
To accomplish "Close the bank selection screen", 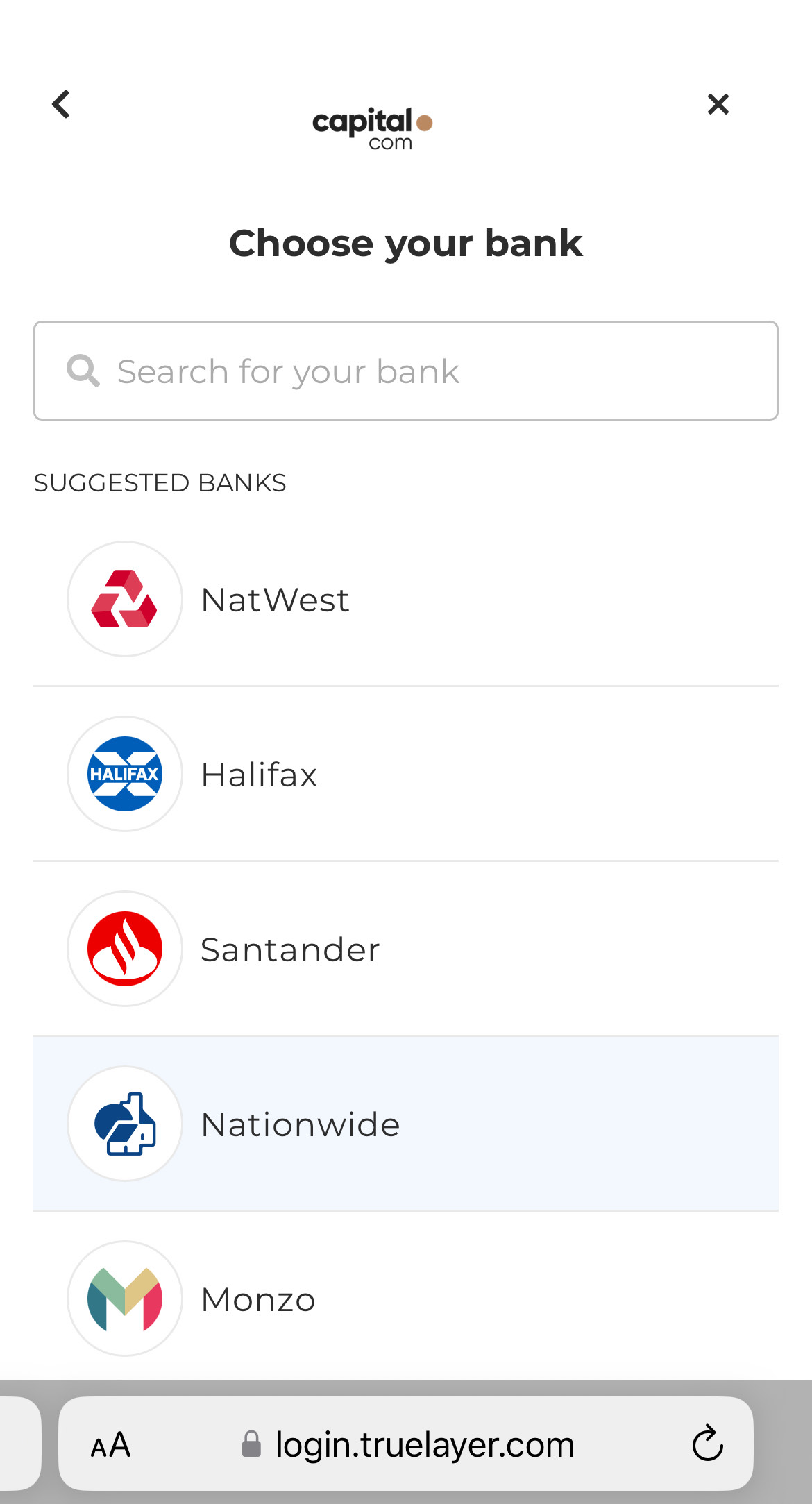I will [x=718, y=104].
